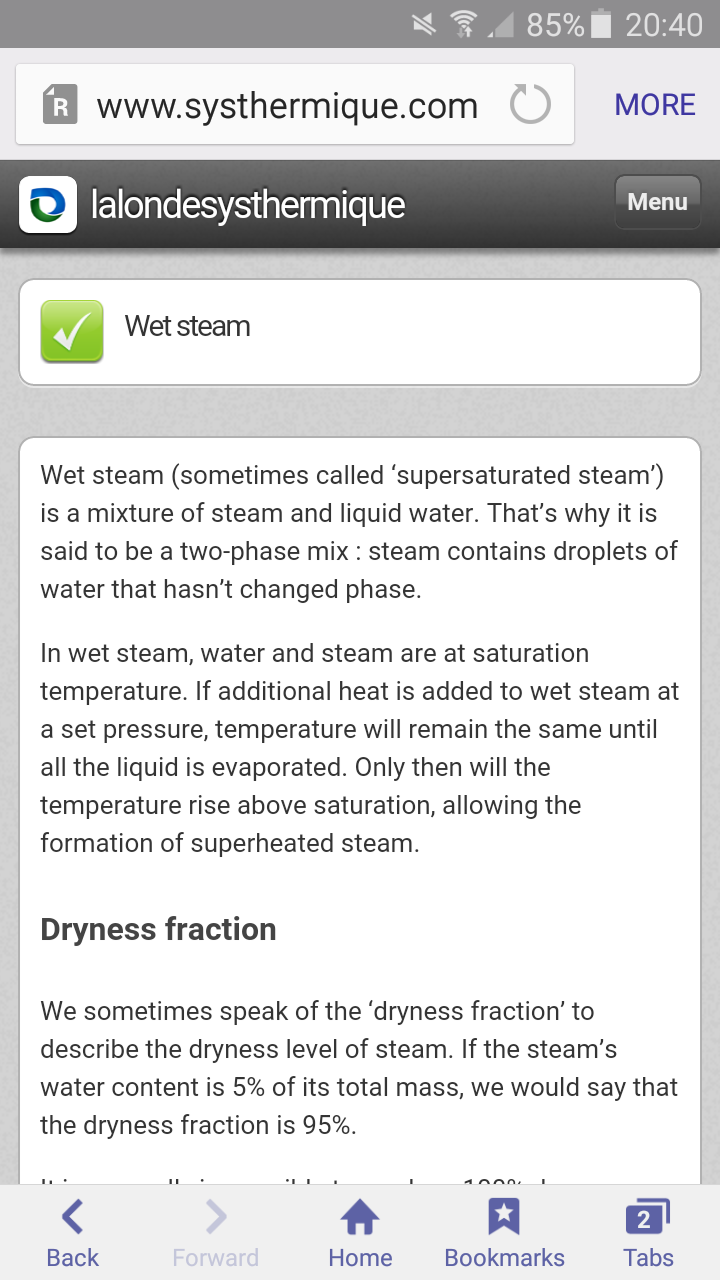The image size is (720, 1280).
Task: Open the MORE browser options
Action: click(655, 105)
